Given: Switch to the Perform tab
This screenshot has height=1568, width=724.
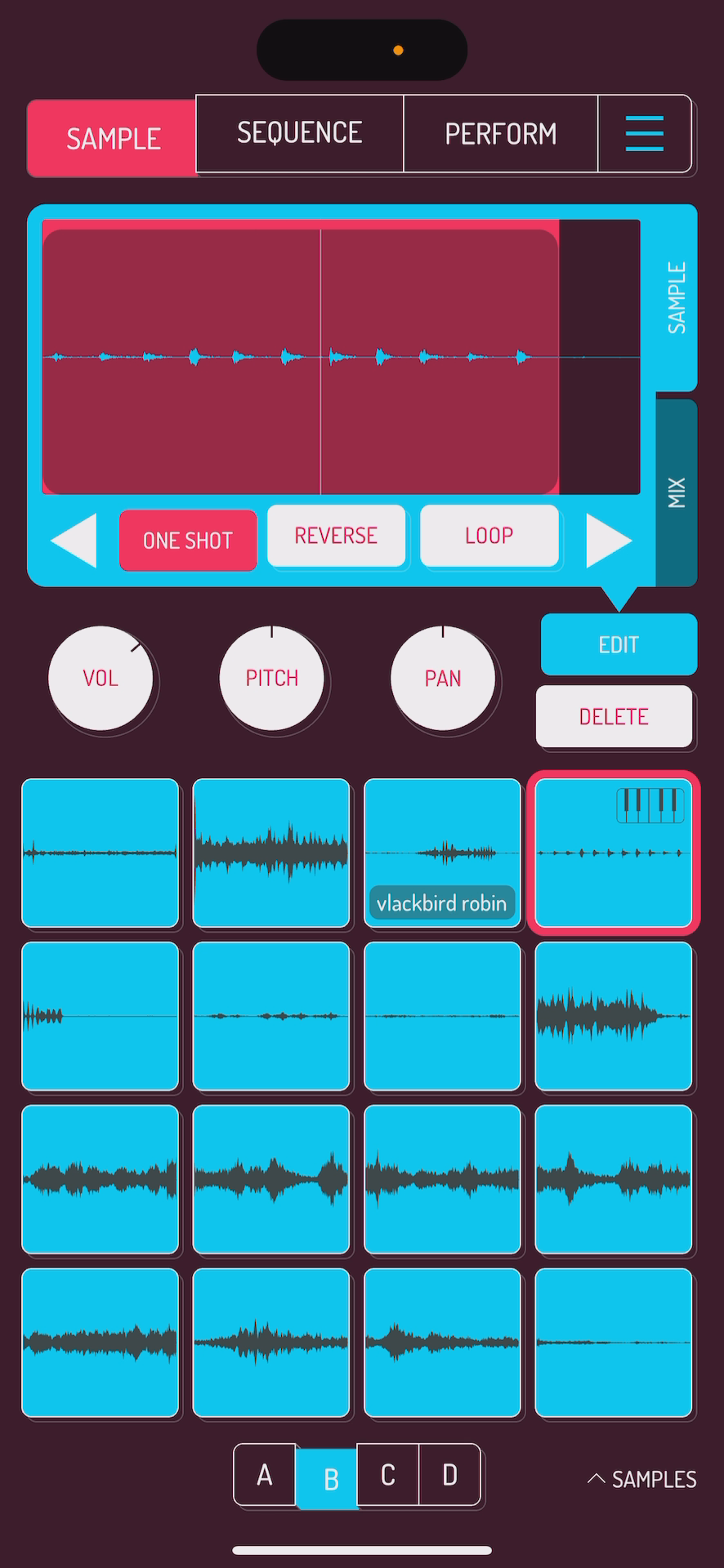Looking at the screenshot, I should (500, 134).
